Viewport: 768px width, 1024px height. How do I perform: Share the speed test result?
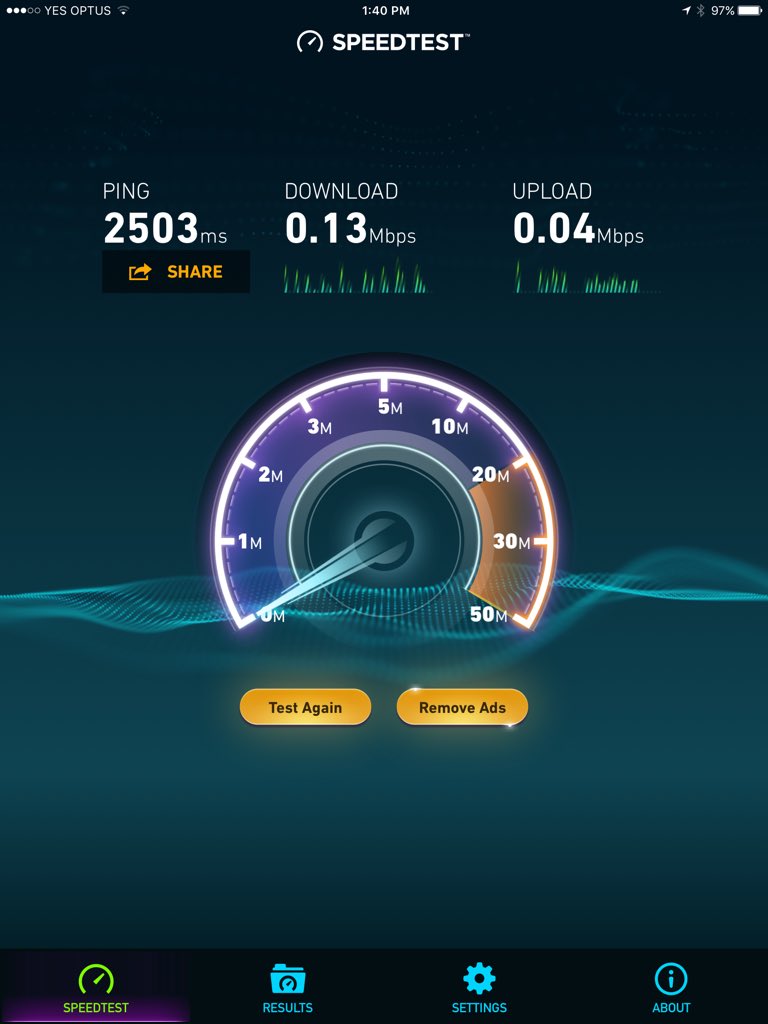point(176,271)
